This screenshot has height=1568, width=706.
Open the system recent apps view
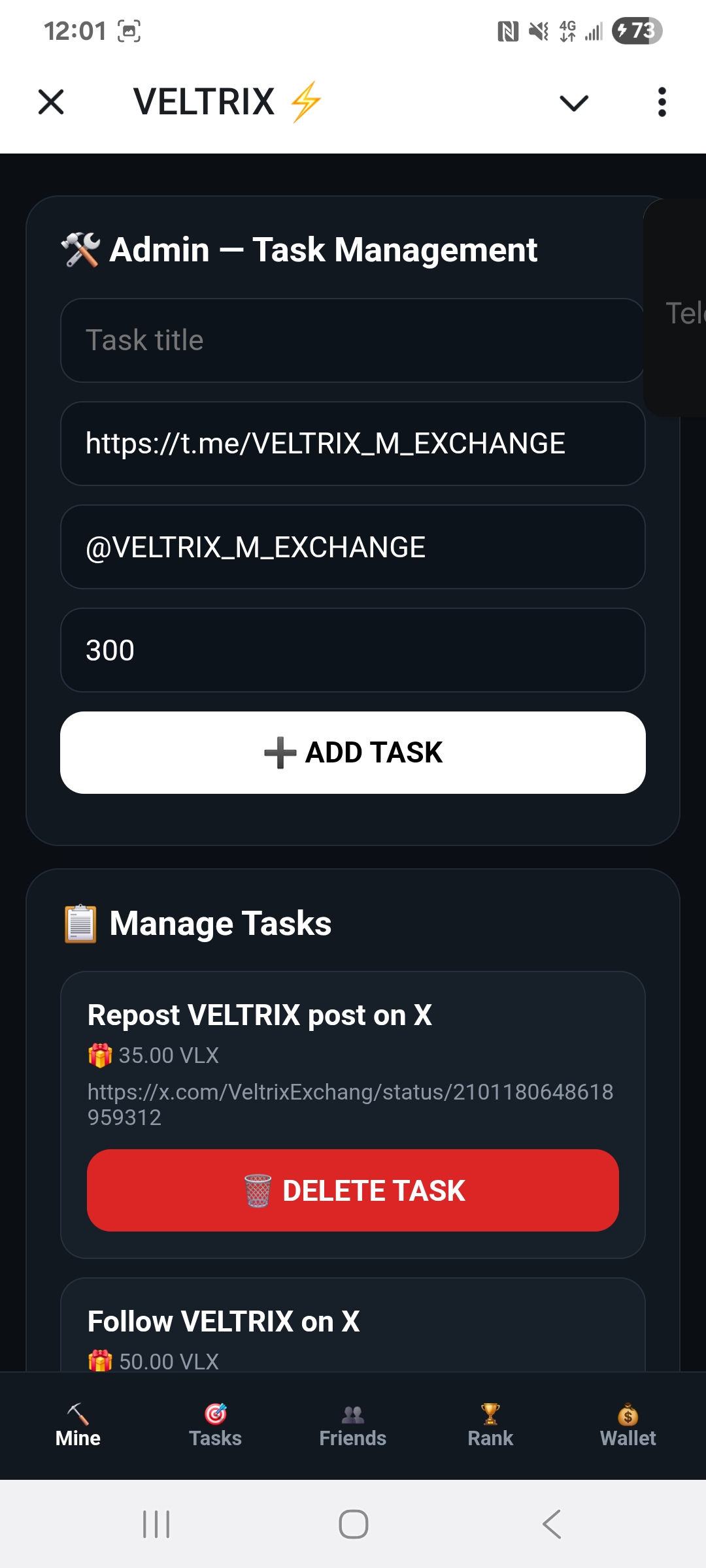156,1524
